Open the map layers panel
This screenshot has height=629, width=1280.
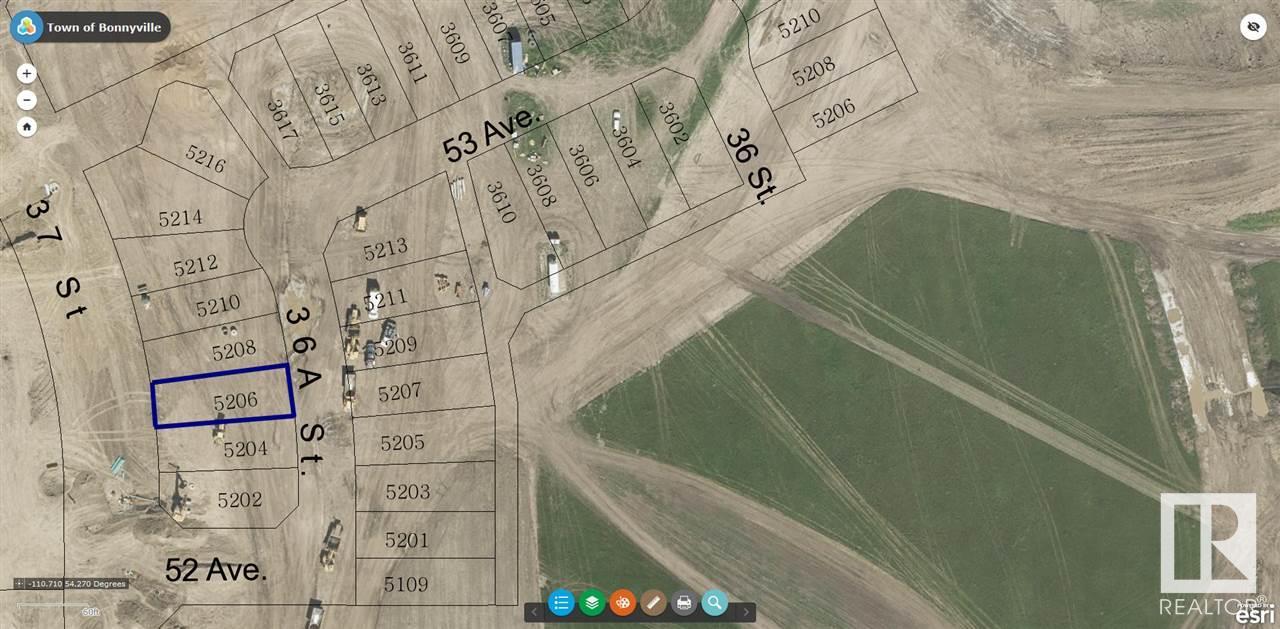pyautogui.click(x=592, y=603)
